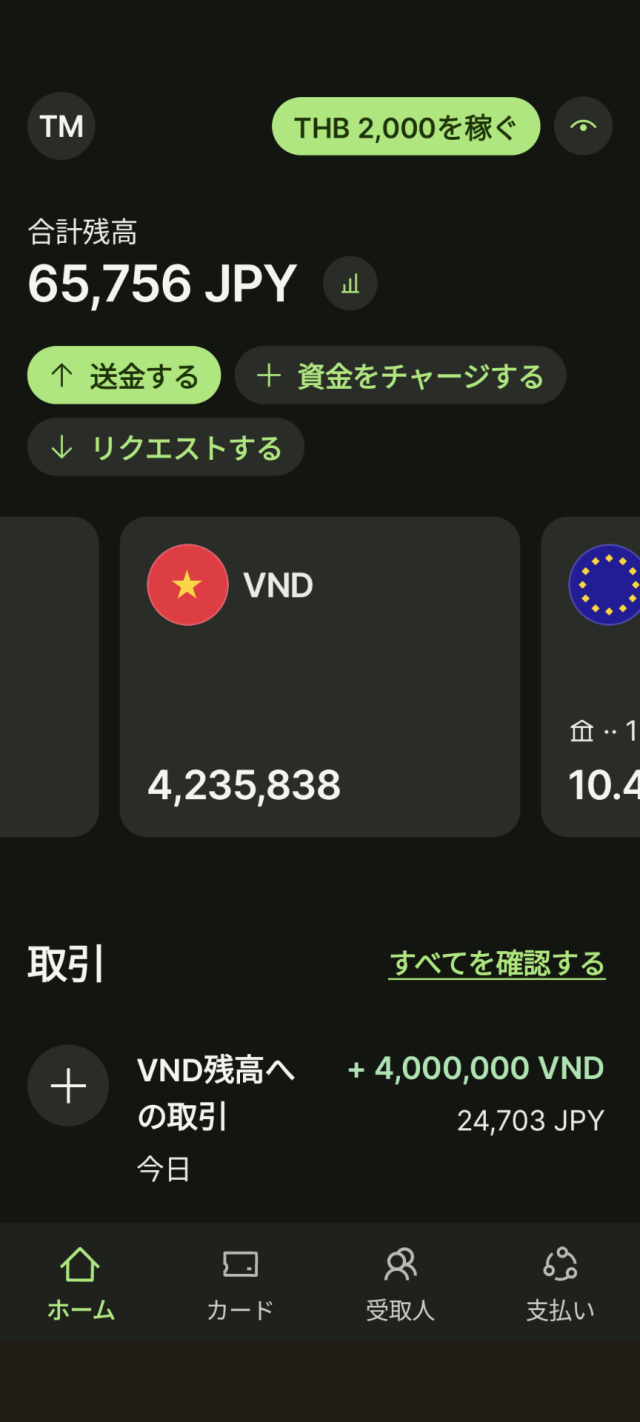This screenshot has height=1422, width=640.
Task: Switch to the ホーム tab
Action: (x=80, y=1282)
